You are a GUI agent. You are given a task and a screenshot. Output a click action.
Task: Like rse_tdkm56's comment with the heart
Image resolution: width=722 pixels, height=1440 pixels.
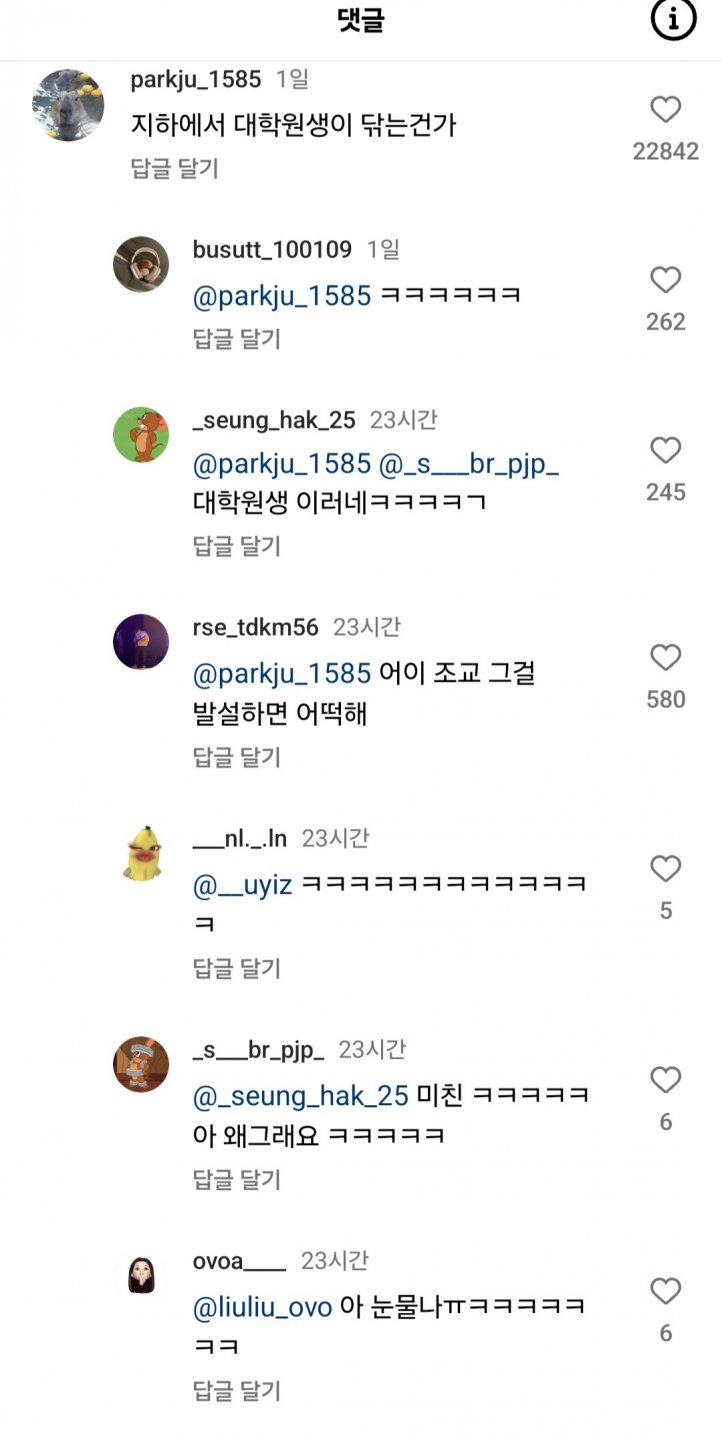pyautogui.click(x=666, y=658)
